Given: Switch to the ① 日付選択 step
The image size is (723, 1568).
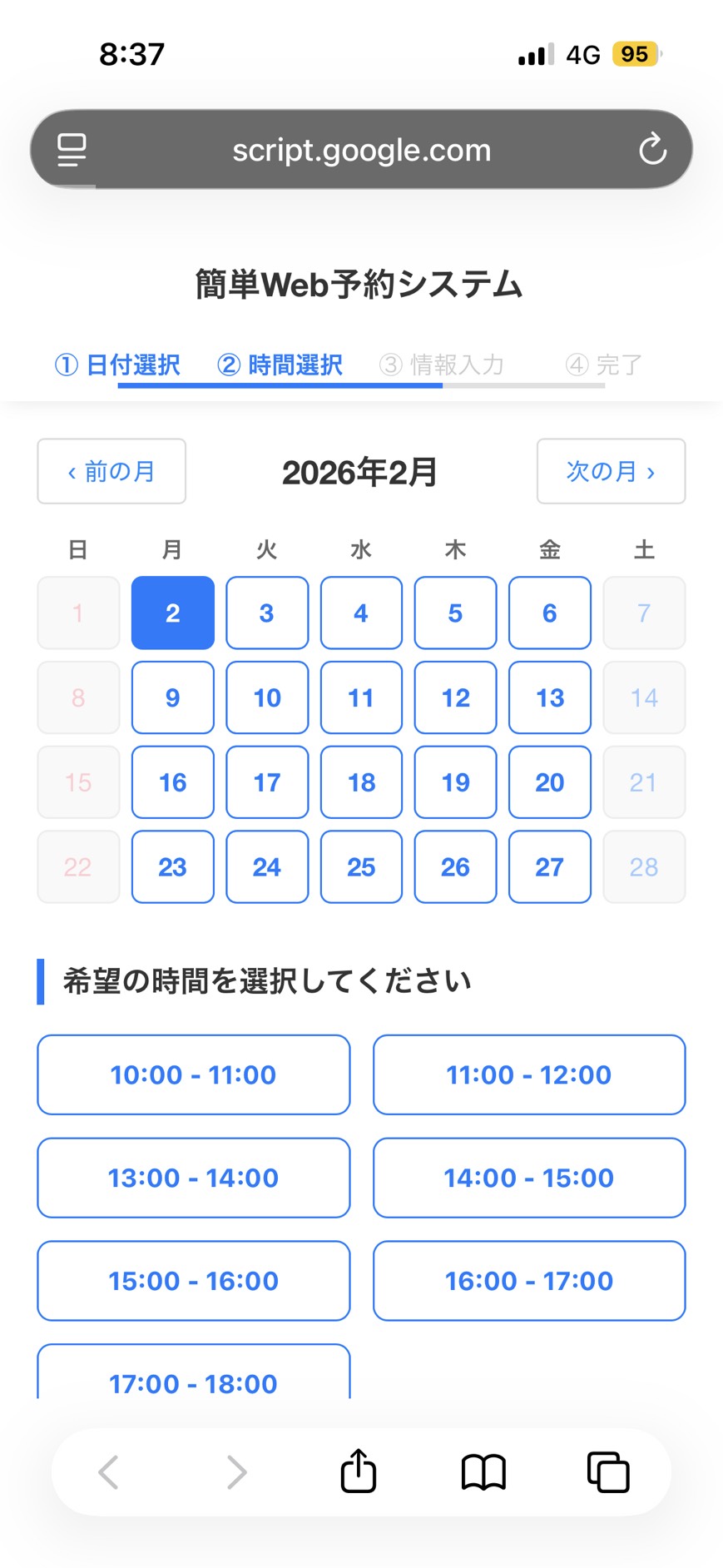Looking at the screenshot, I should [117, 365].
